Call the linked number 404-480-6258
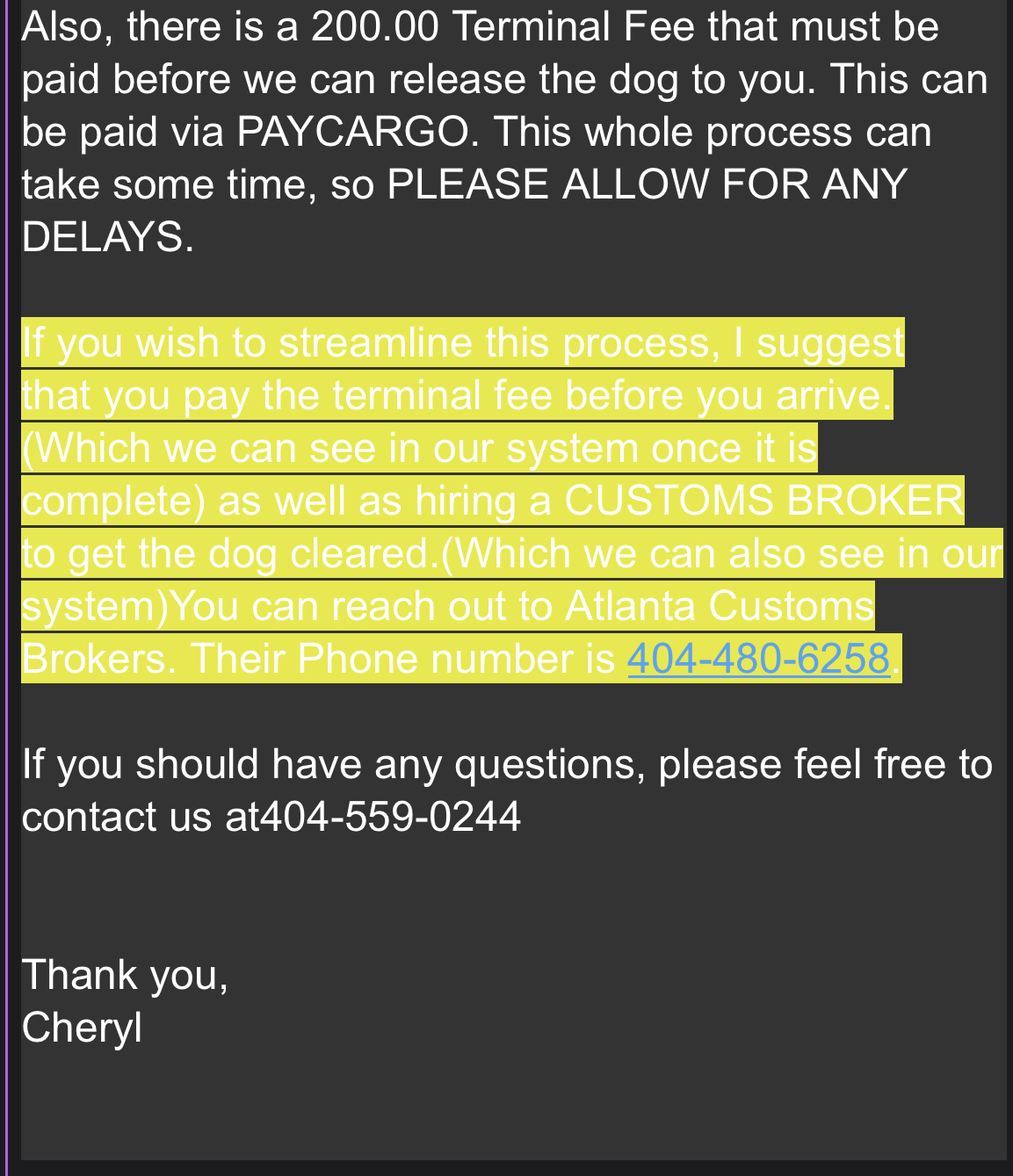The width and height of the screenshot is (1013, 1176). click(758, 659)
